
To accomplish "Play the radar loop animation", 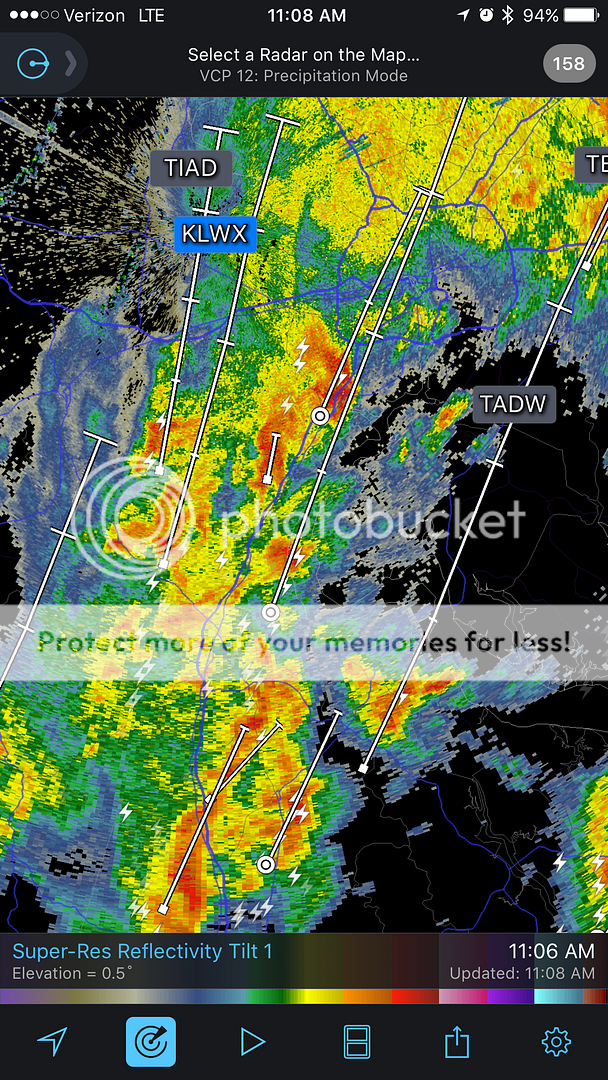I will [x=252, y=1042].
